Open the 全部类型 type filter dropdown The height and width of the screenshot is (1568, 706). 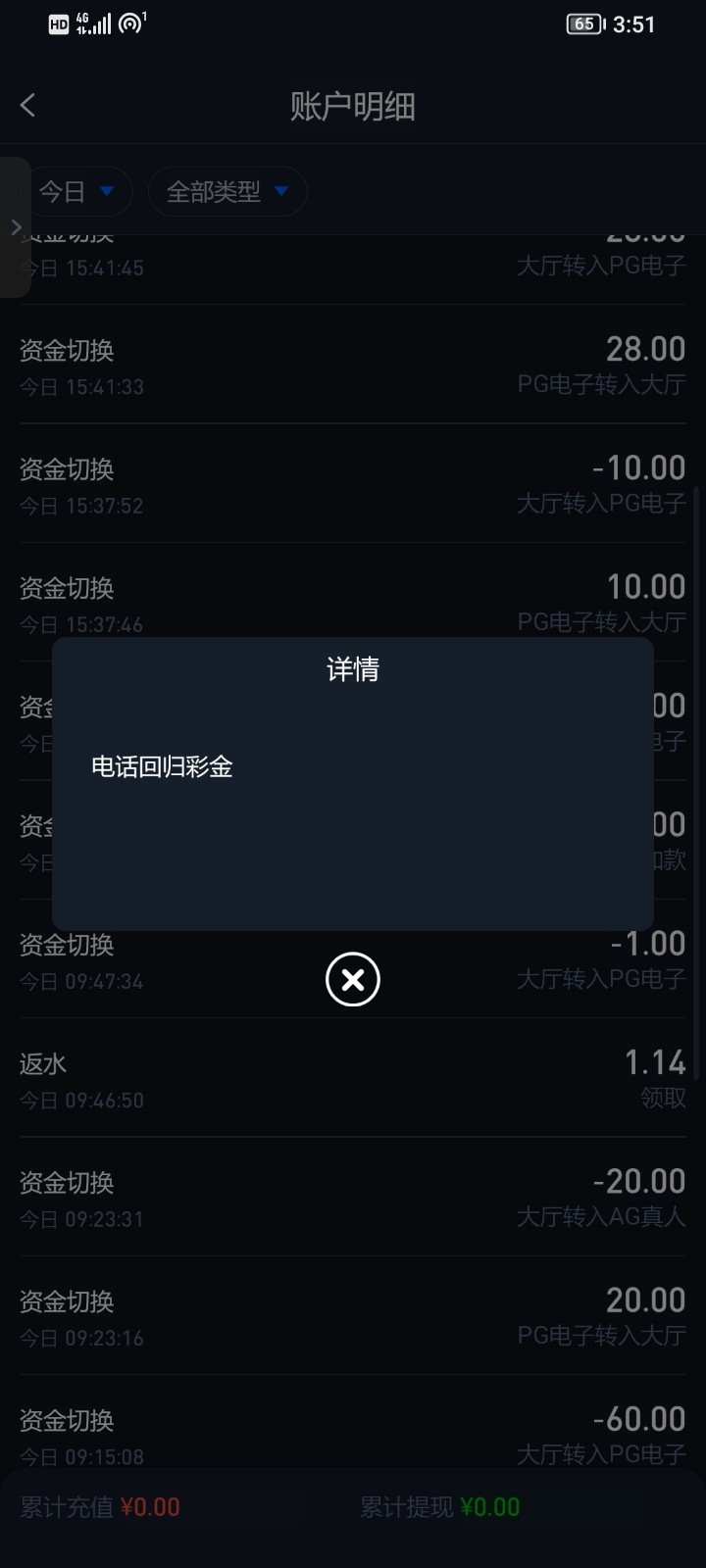pos(227,191)
